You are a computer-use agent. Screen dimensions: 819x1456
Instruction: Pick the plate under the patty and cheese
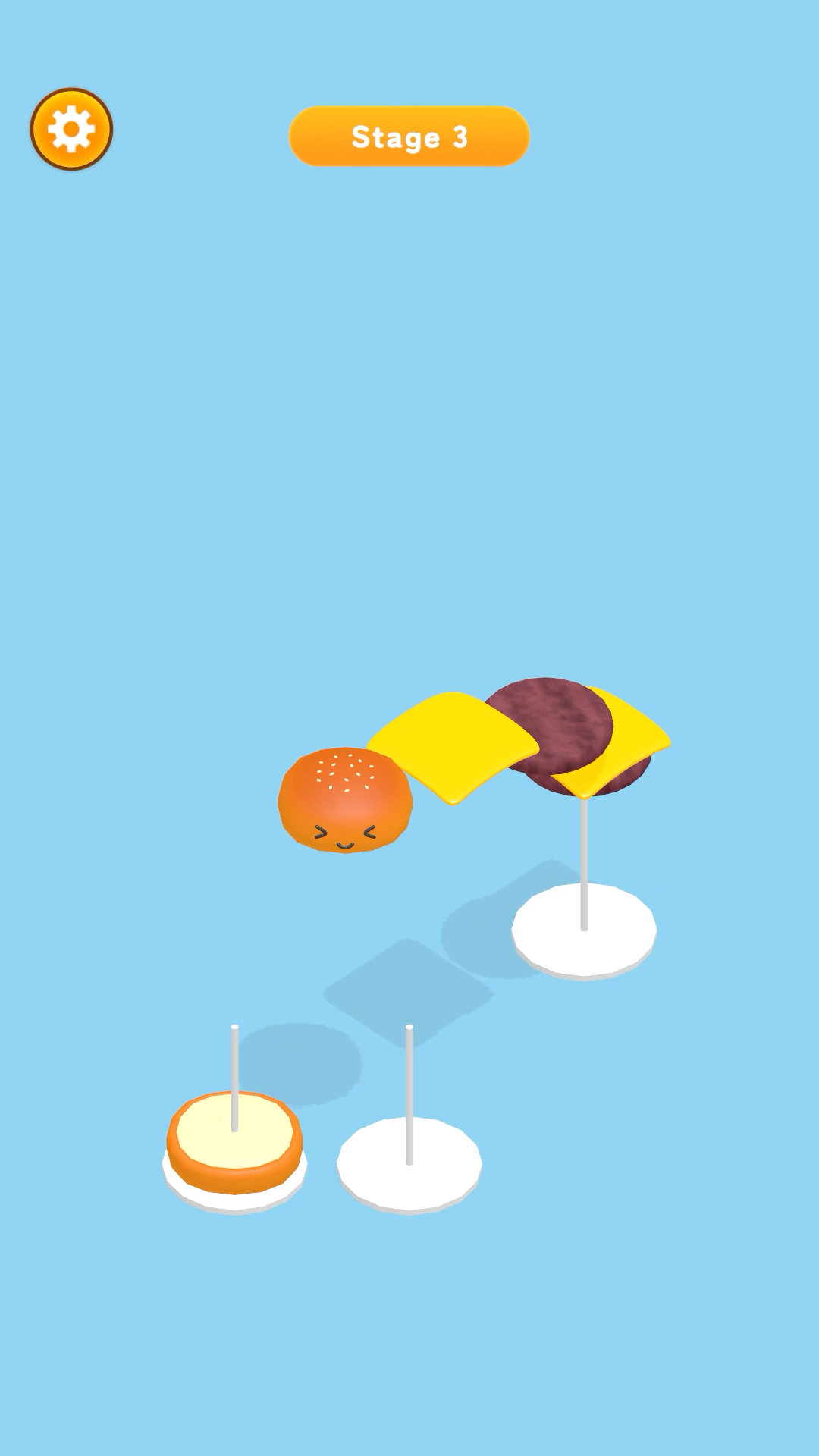click(x=584, y=932)
